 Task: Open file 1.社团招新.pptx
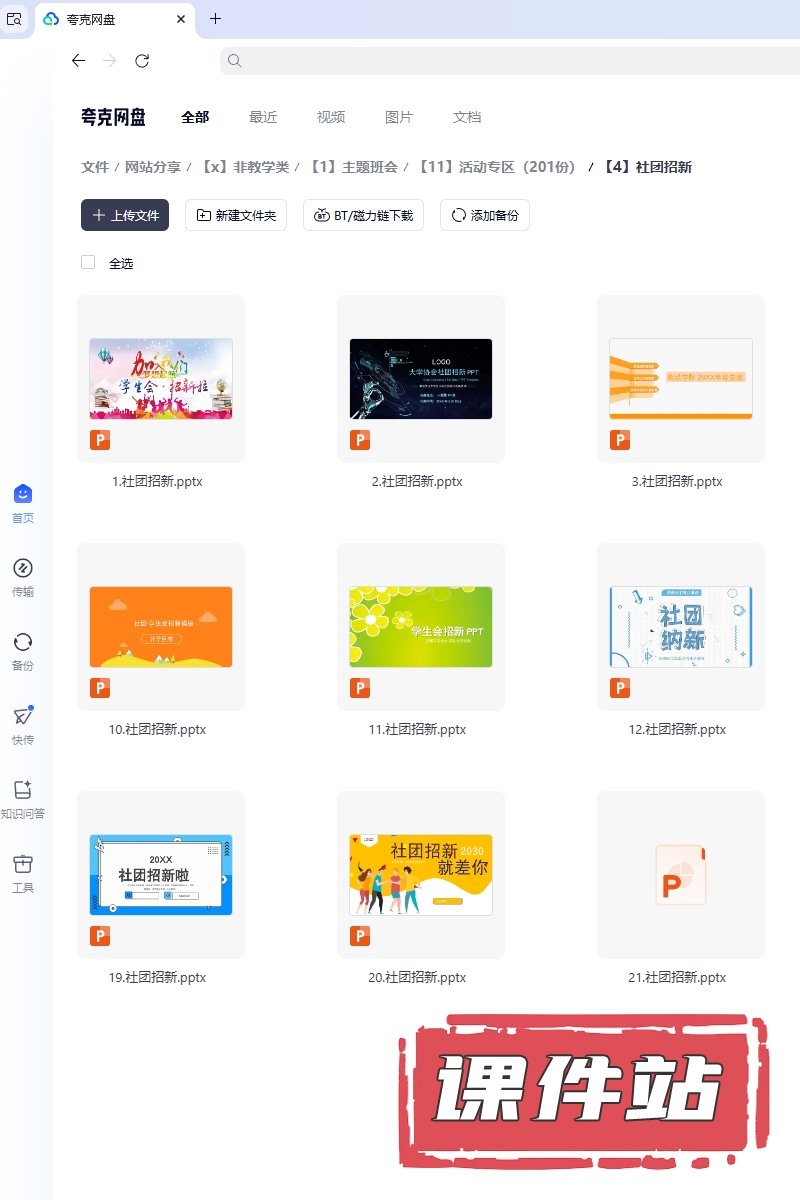(161, 379)
